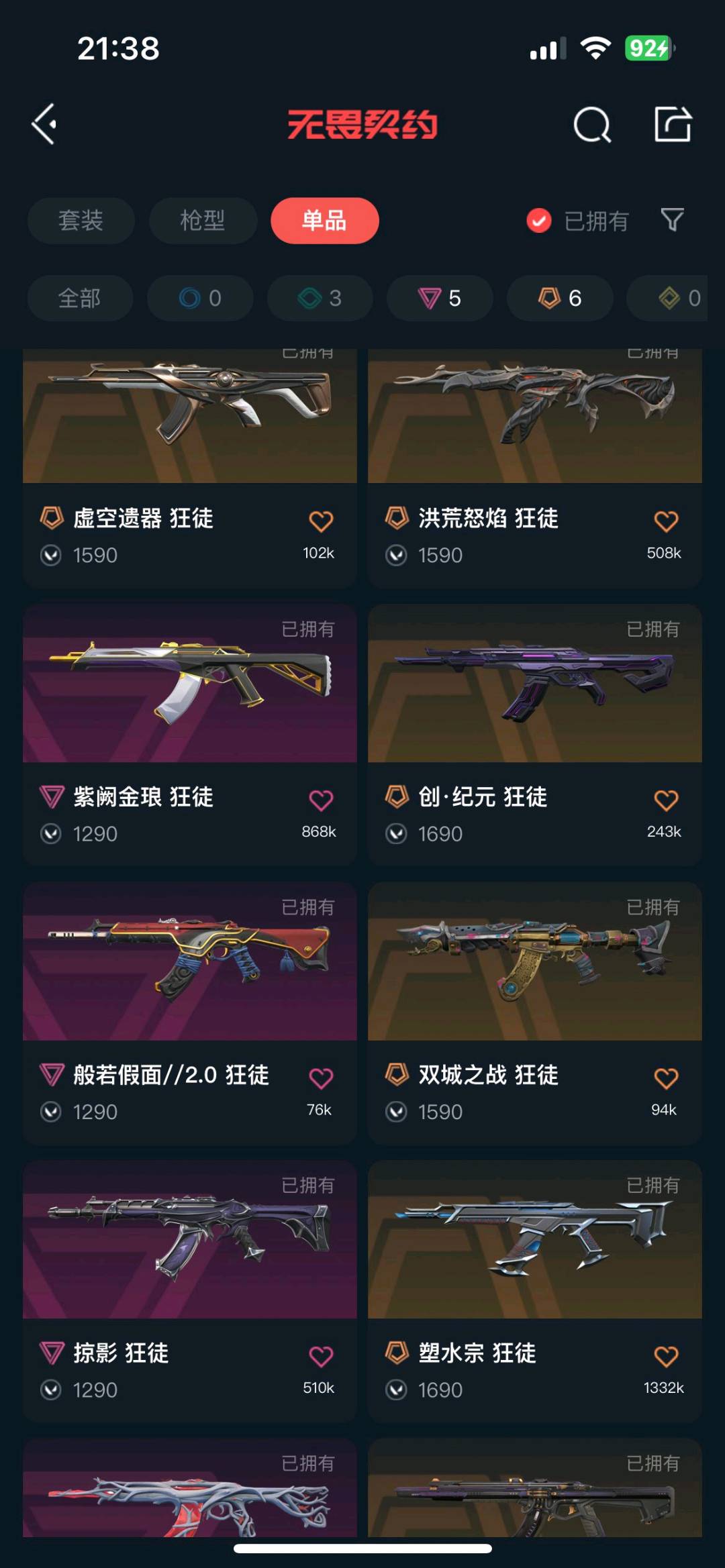Switch to the 套装 tab
The width and height of the screenshot is (725, 1568).
pos(81,221)
